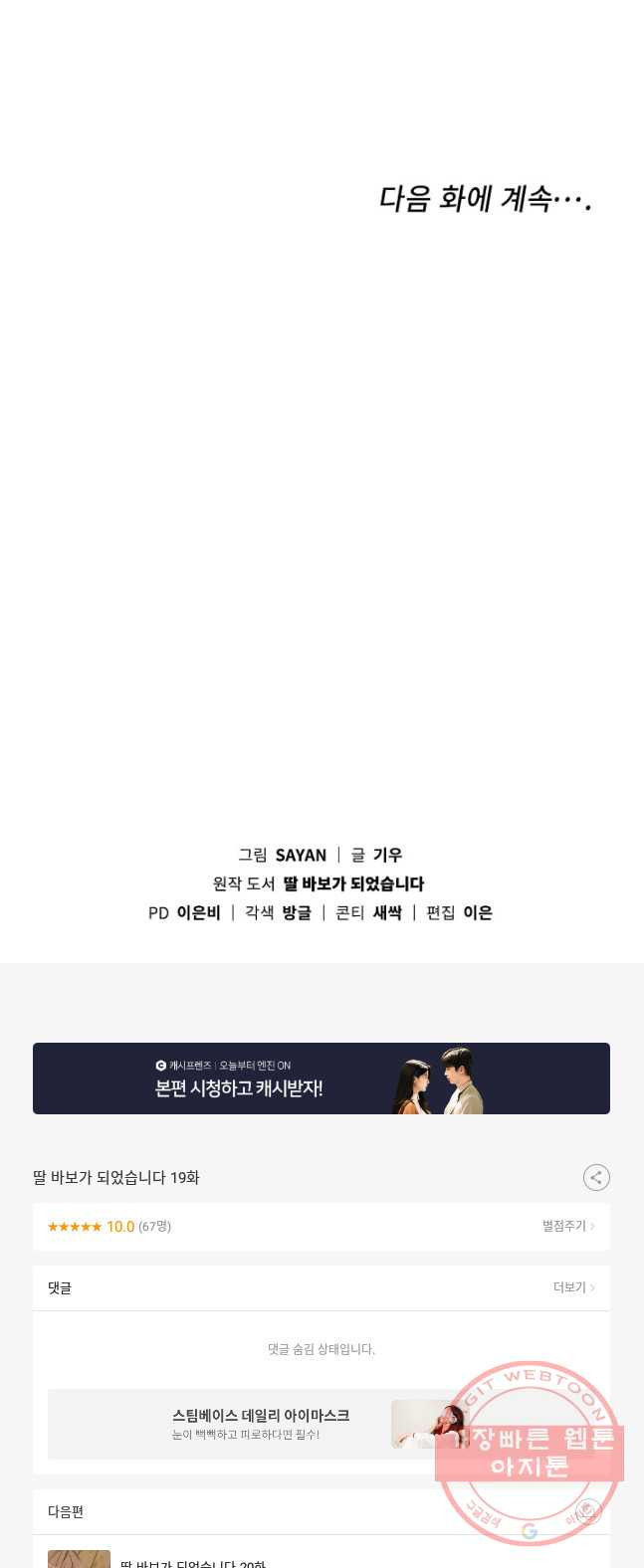Open 더보기 for more comments

[x=573, y=1287]
